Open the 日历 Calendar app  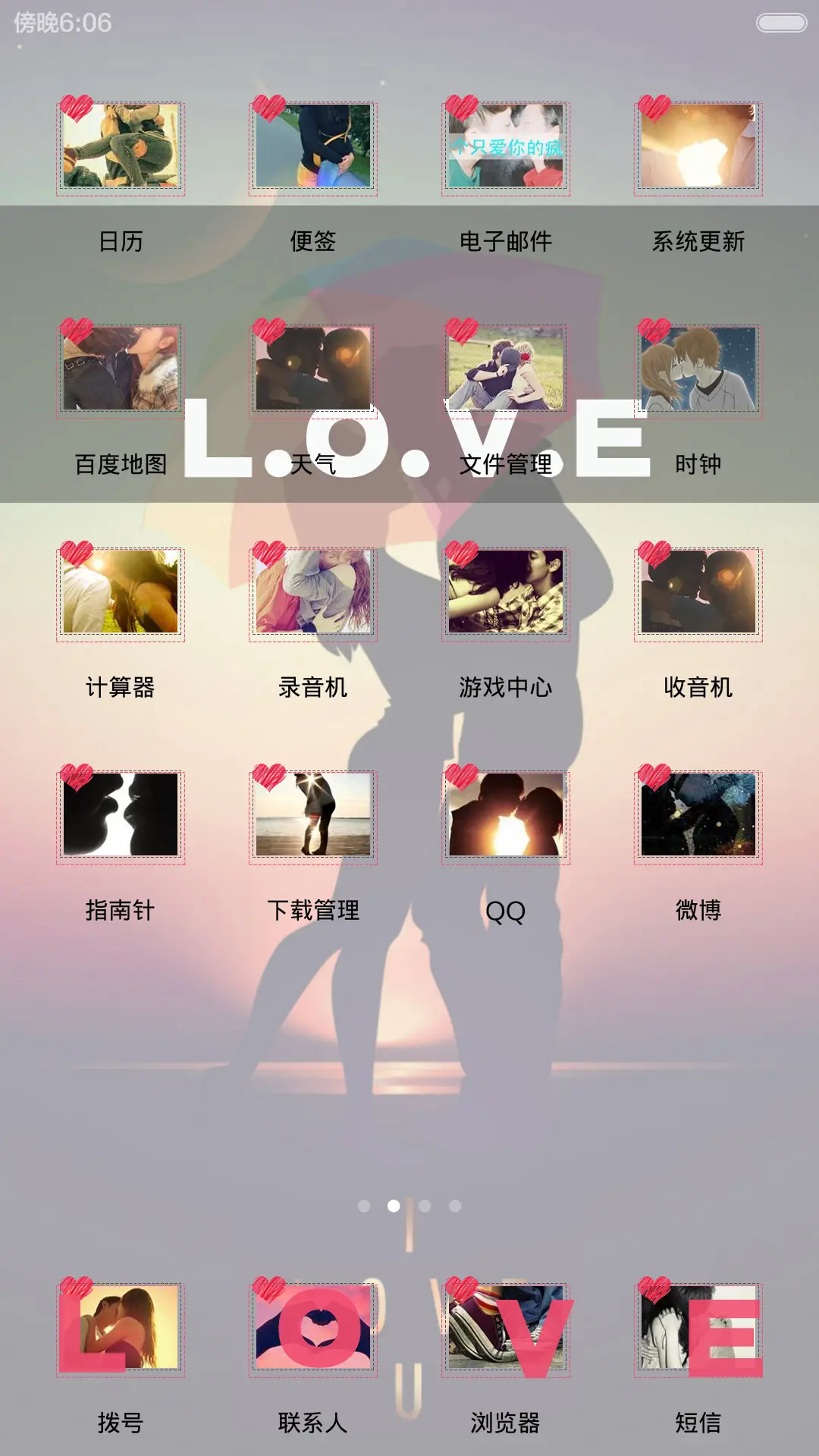click(x=121, y=148)
